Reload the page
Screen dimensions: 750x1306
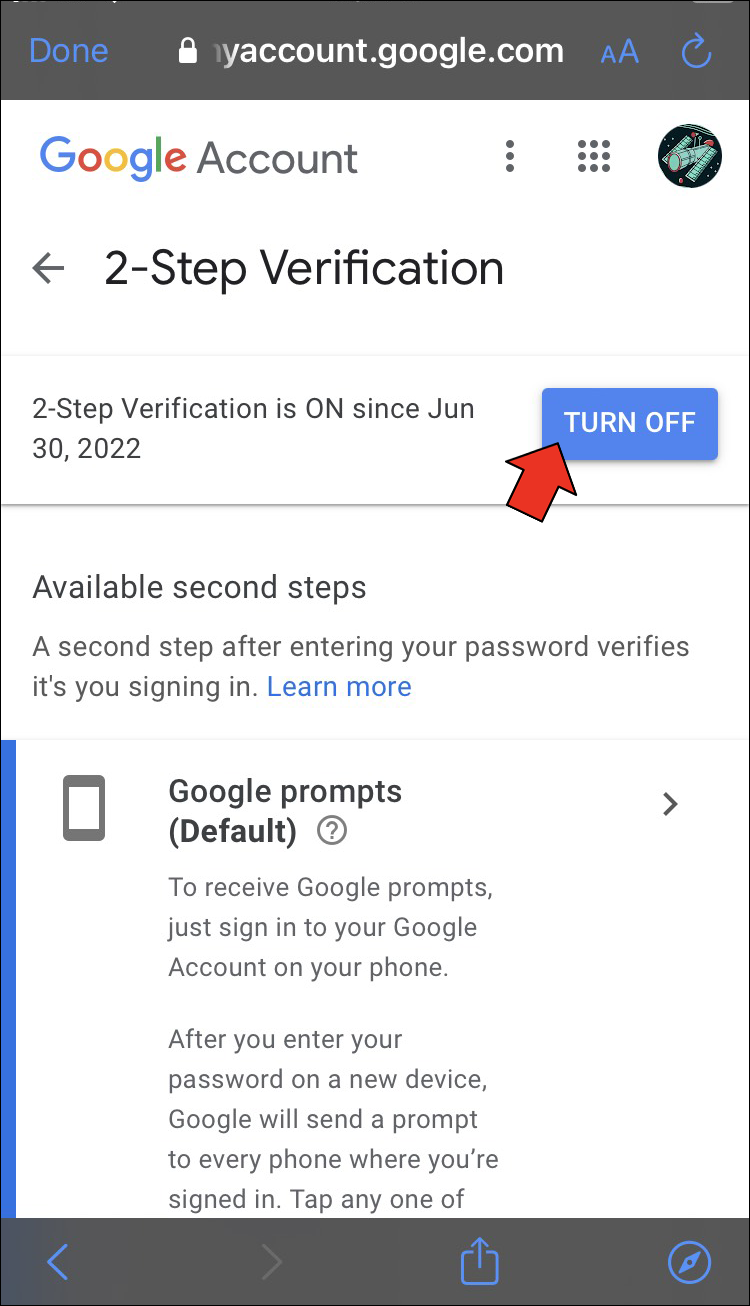[696, 50]
